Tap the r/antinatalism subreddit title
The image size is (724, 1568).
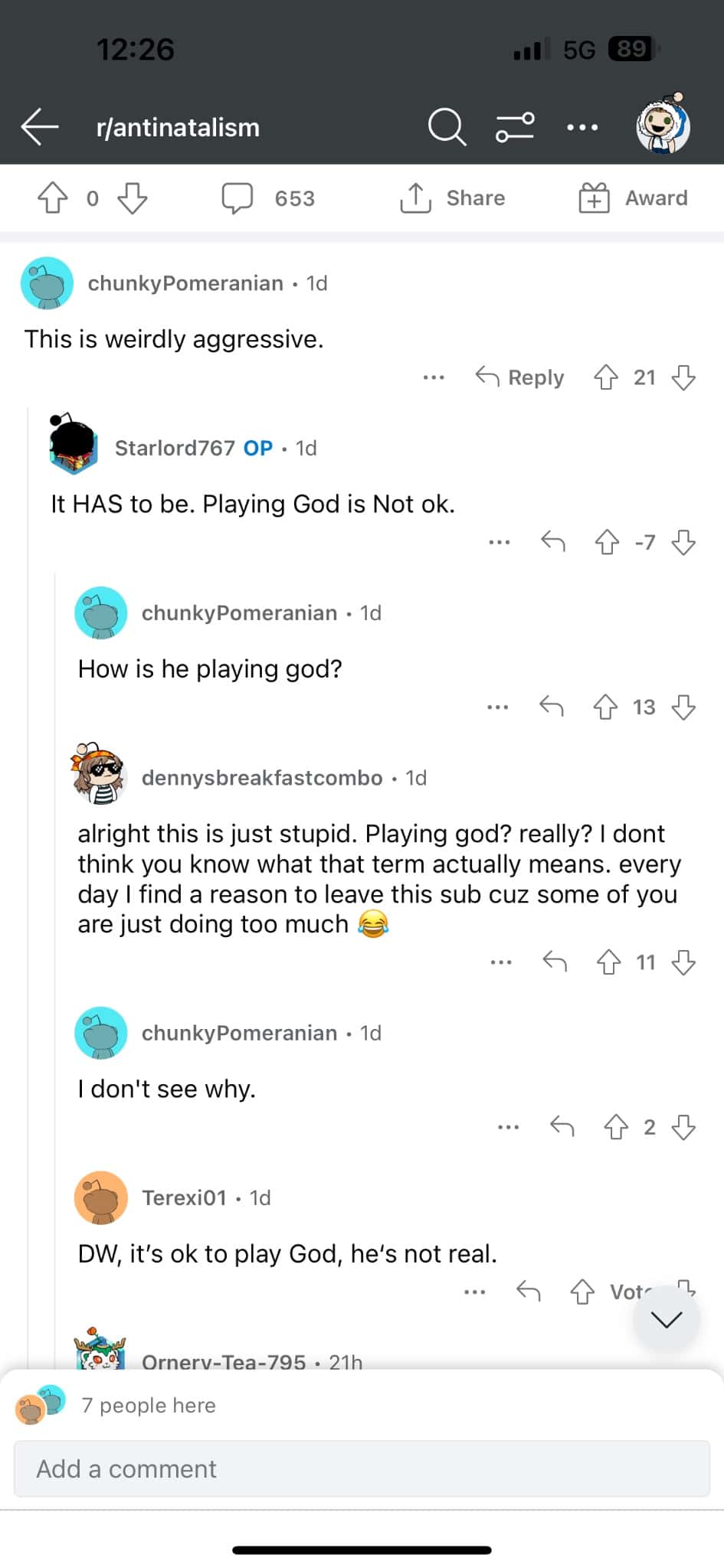(x=178, y=126)
